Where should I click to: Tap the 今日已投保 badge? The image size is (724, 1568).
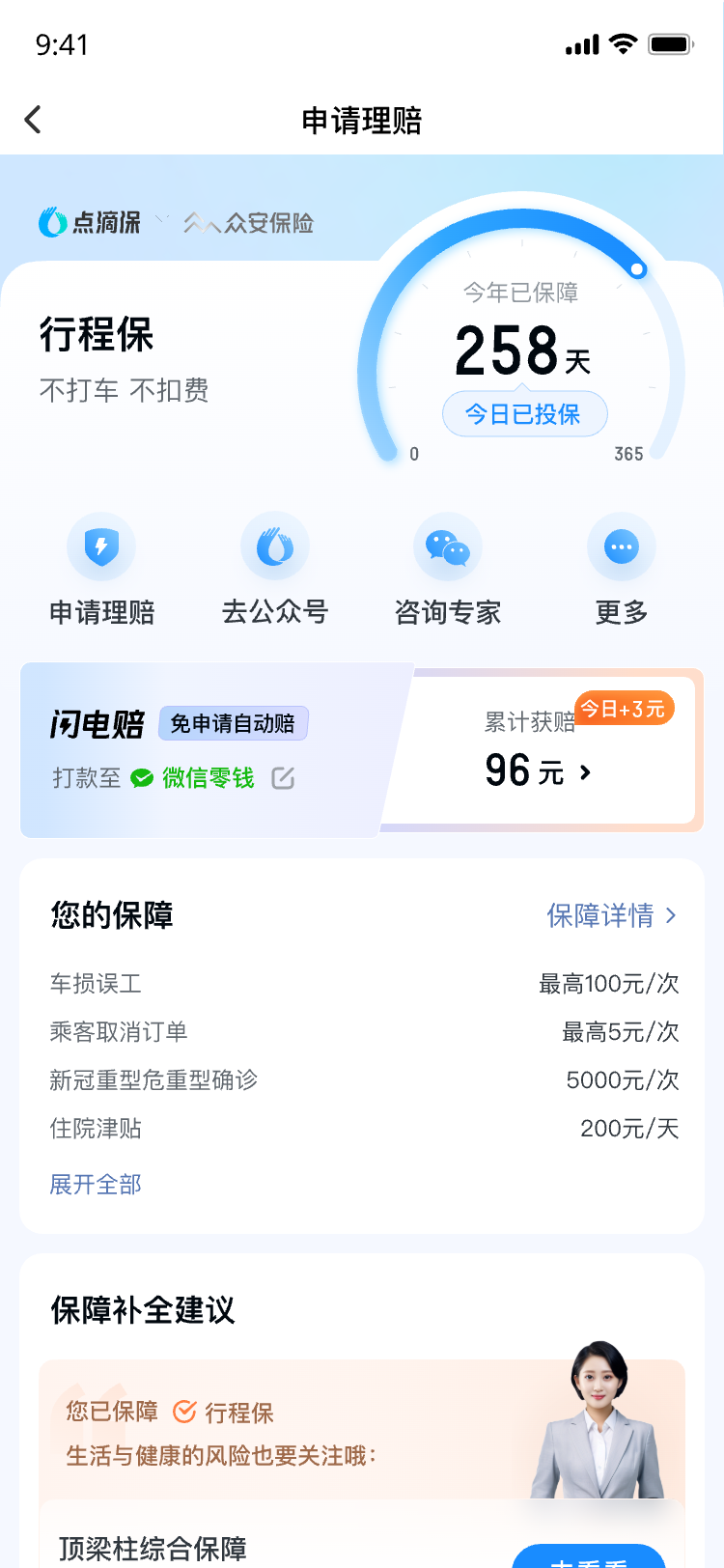pyautogui.click(x=524, y=414)
